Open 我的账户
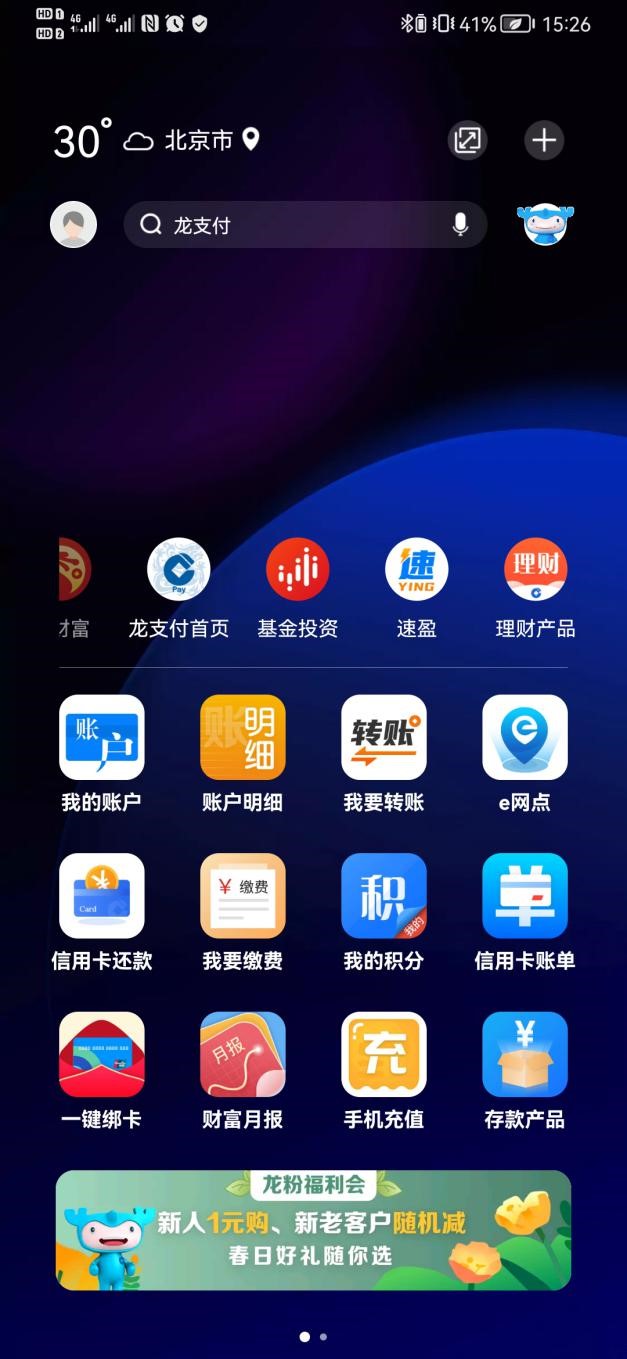627x1359 pixels. click(x=102, y=738)
